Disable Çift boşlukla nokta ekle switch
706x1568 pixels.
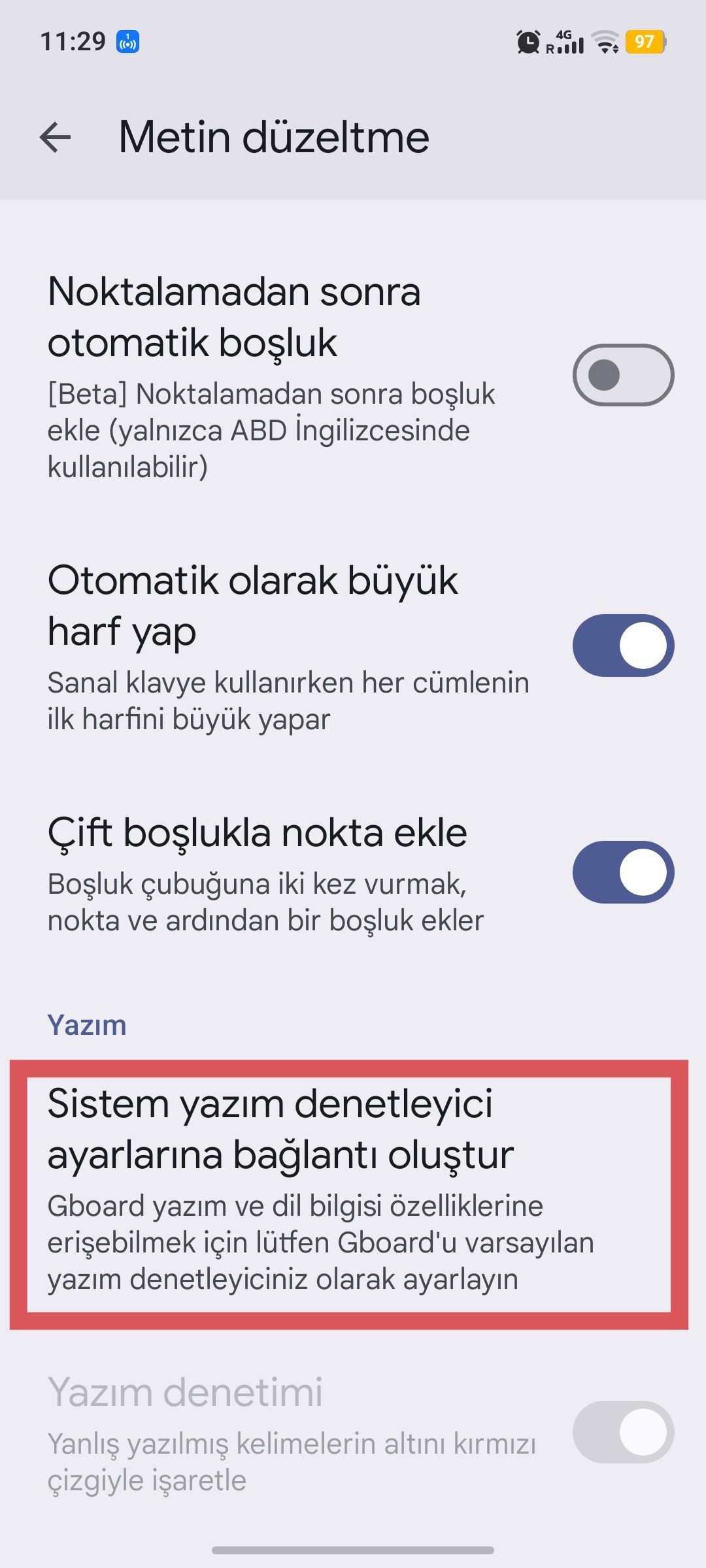point(623,872)
